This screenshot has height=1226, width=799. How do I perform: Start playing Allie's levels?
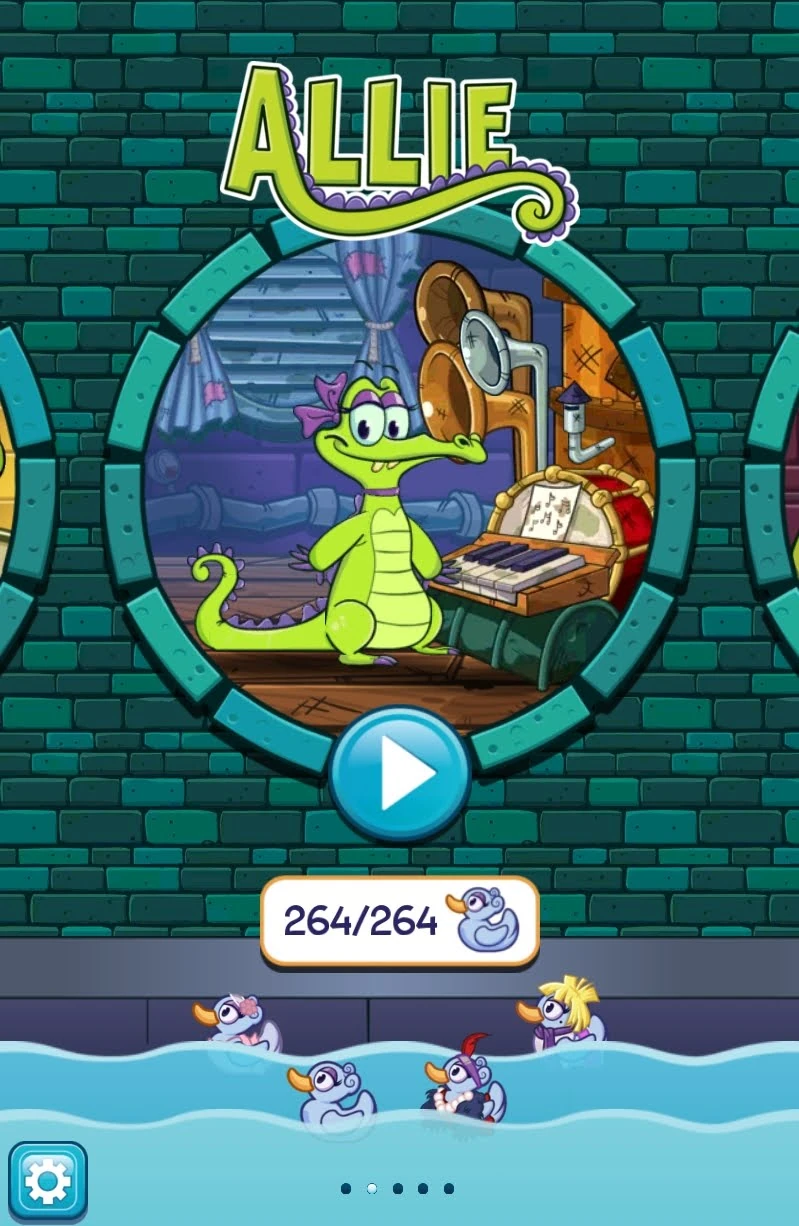[400, 773]
